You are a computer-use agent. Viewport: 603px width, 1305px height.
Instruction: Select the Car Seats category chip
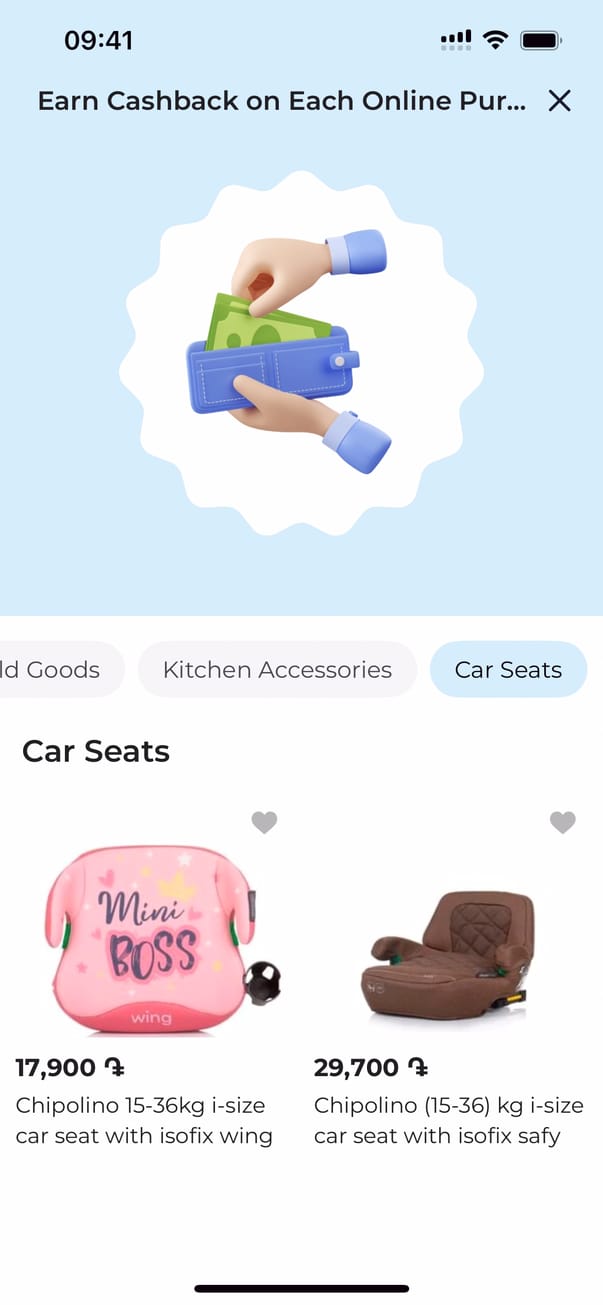(x=508, y=670)
